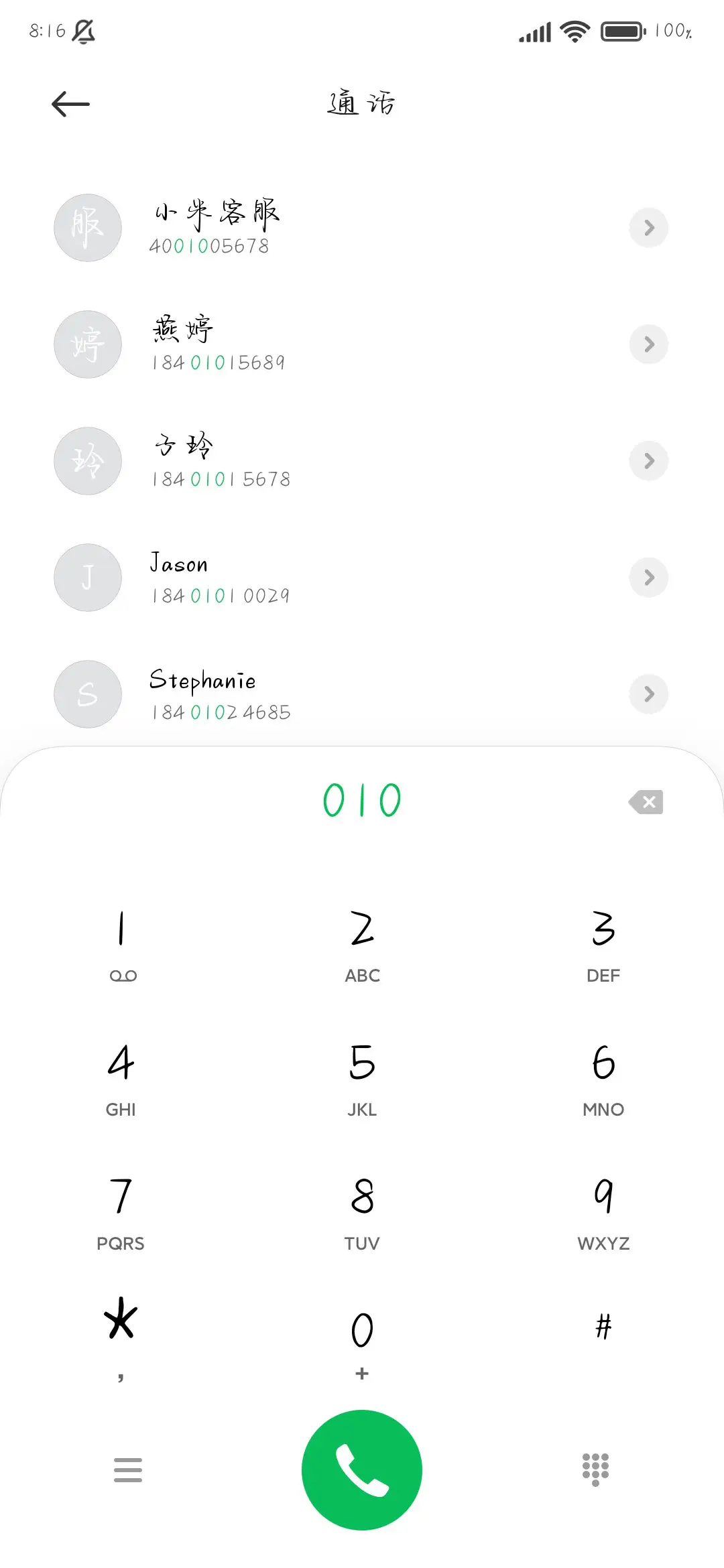
Task: Tap the zero key with plus sign
Action: coord(361,1333)
